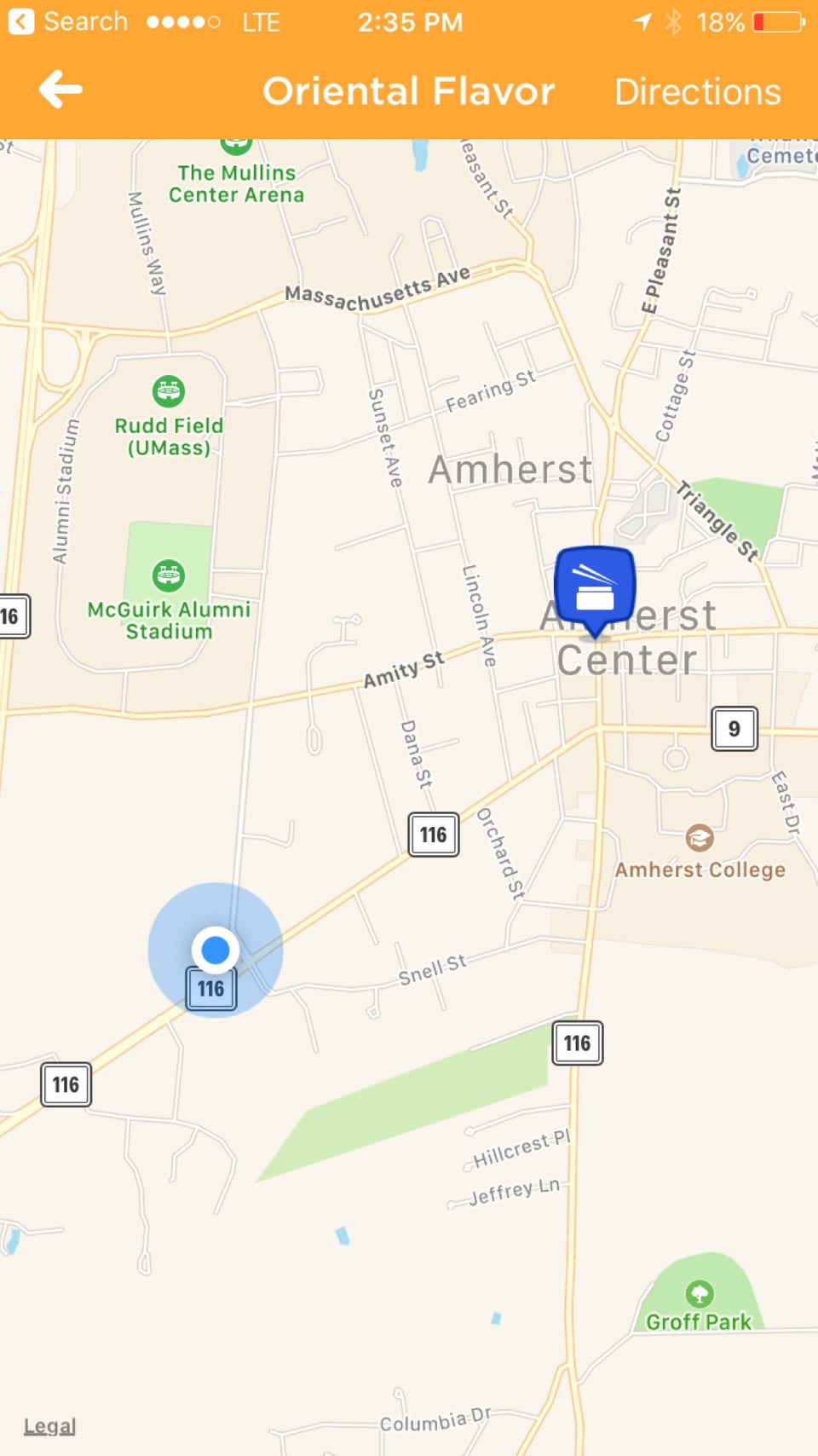Open the Legal link

tap(49, 1426)
